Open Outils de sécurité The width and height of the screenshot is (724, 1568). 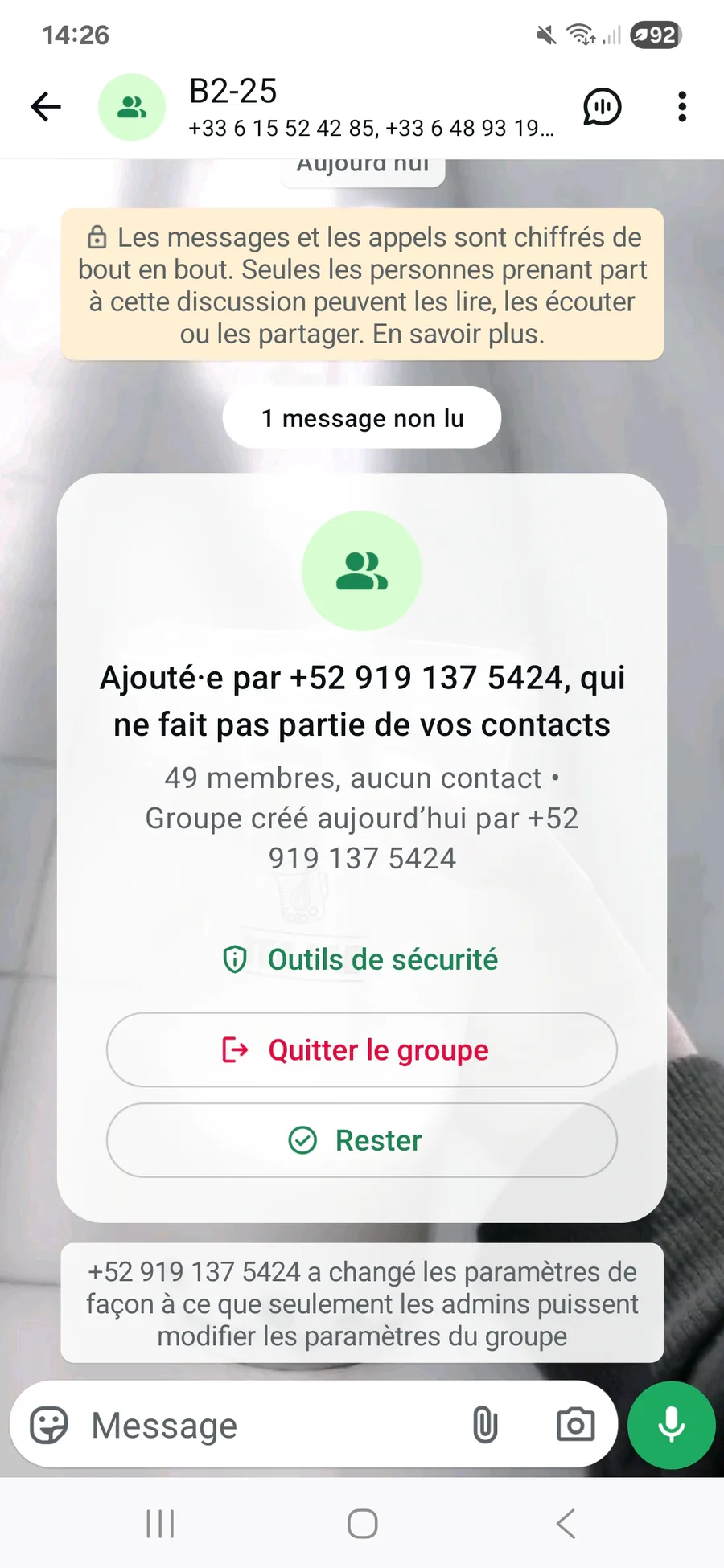tap(361, 959)
